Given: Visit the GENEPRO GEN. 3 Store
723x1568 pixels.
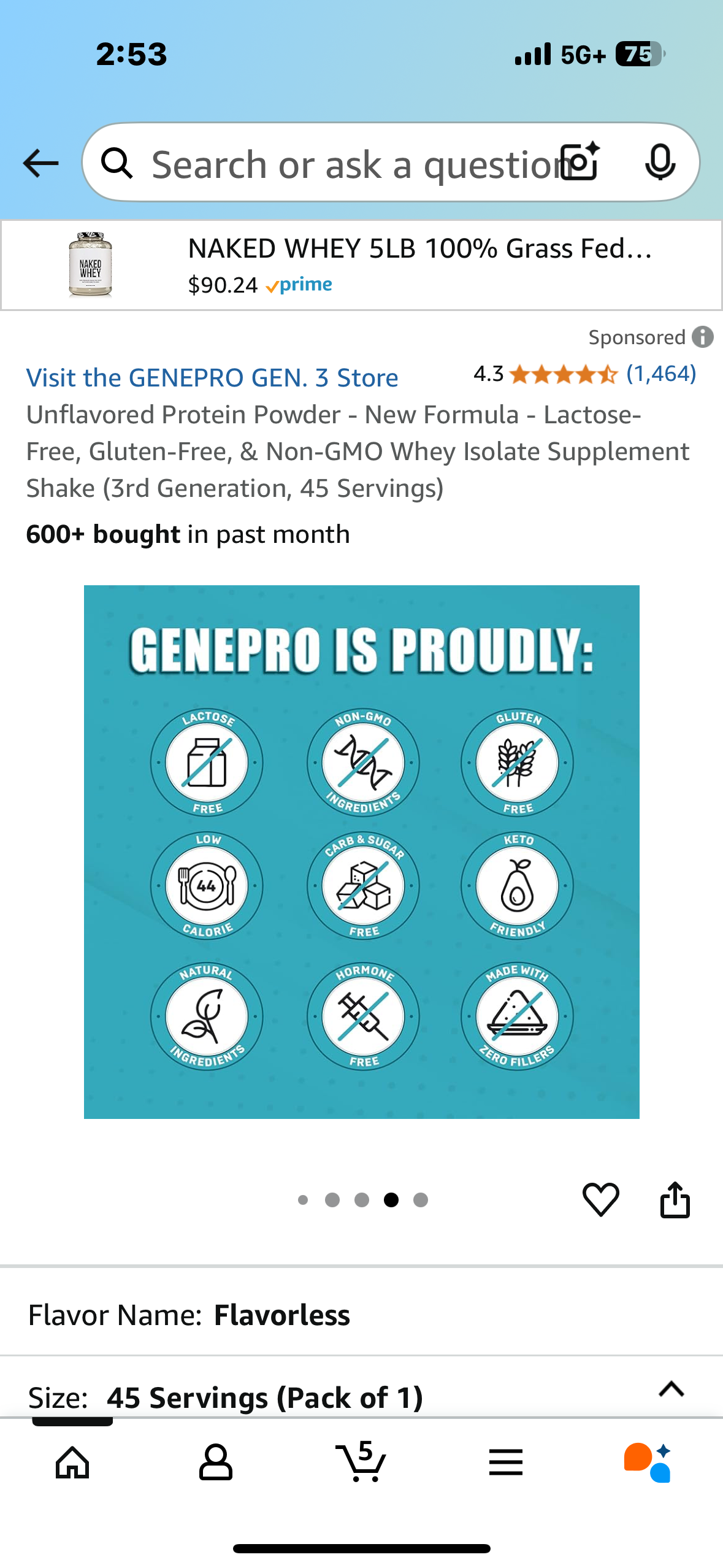Looking at the screenshot, I should tap(212, 377).
